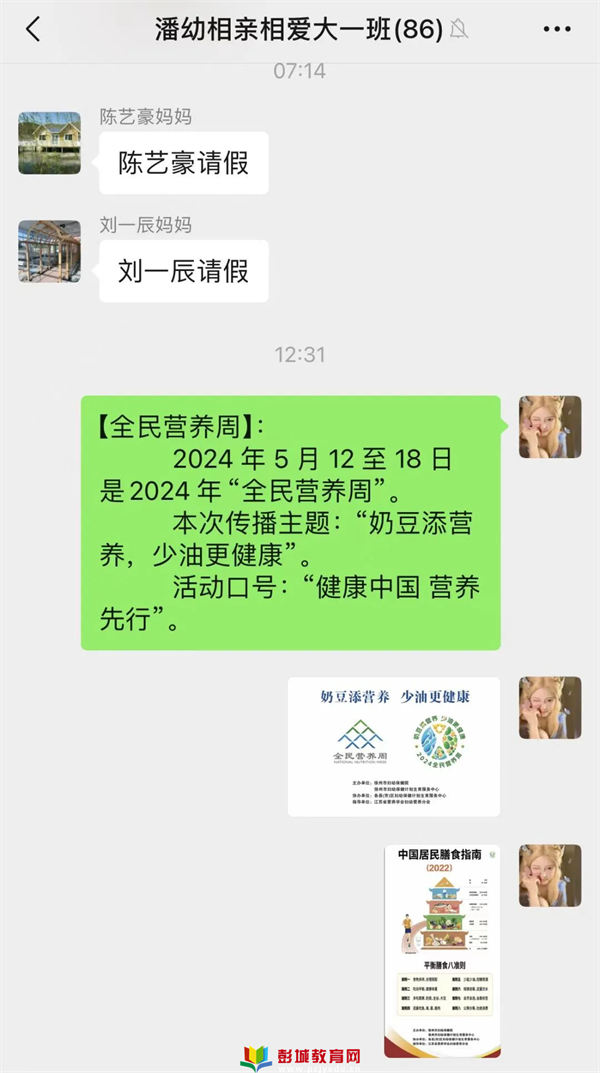This screenshot has height=1073, width=600.
Task: Open sender avatar beside 全民营养周 message
Action: click(549, 427)
